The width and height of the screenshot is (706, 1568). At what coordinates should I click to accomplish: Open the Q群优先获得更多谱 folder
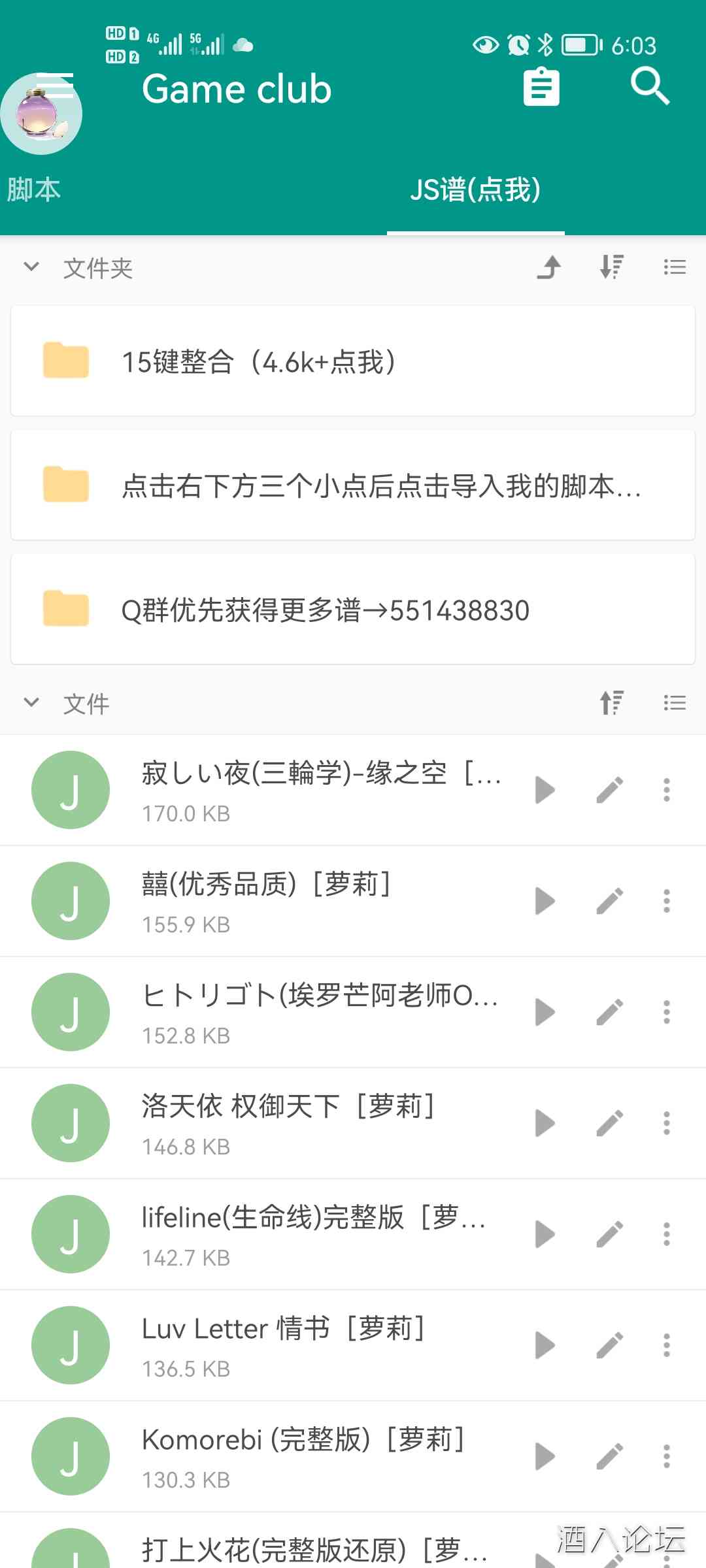(353, 610)
